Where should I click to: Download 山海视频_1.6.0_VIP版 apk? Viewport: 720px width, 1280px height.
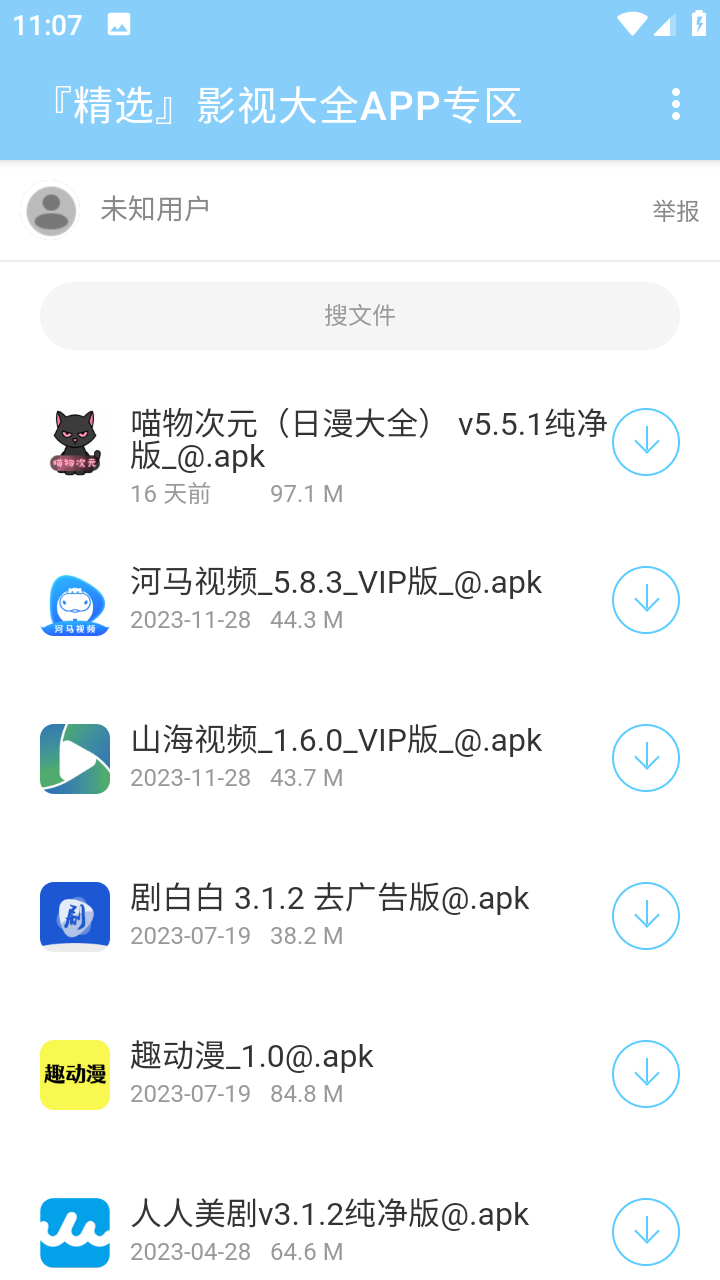(645, 757)
